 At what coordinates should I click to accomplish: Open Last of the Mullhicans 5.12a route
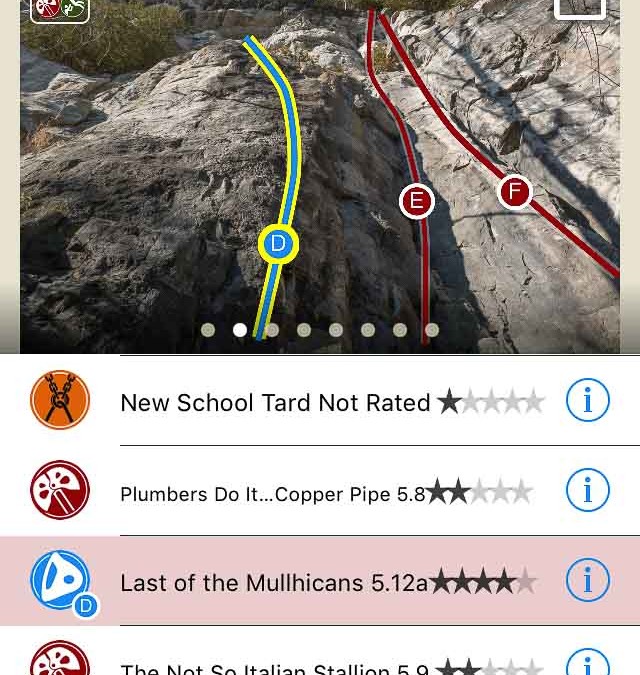(273, 582)
